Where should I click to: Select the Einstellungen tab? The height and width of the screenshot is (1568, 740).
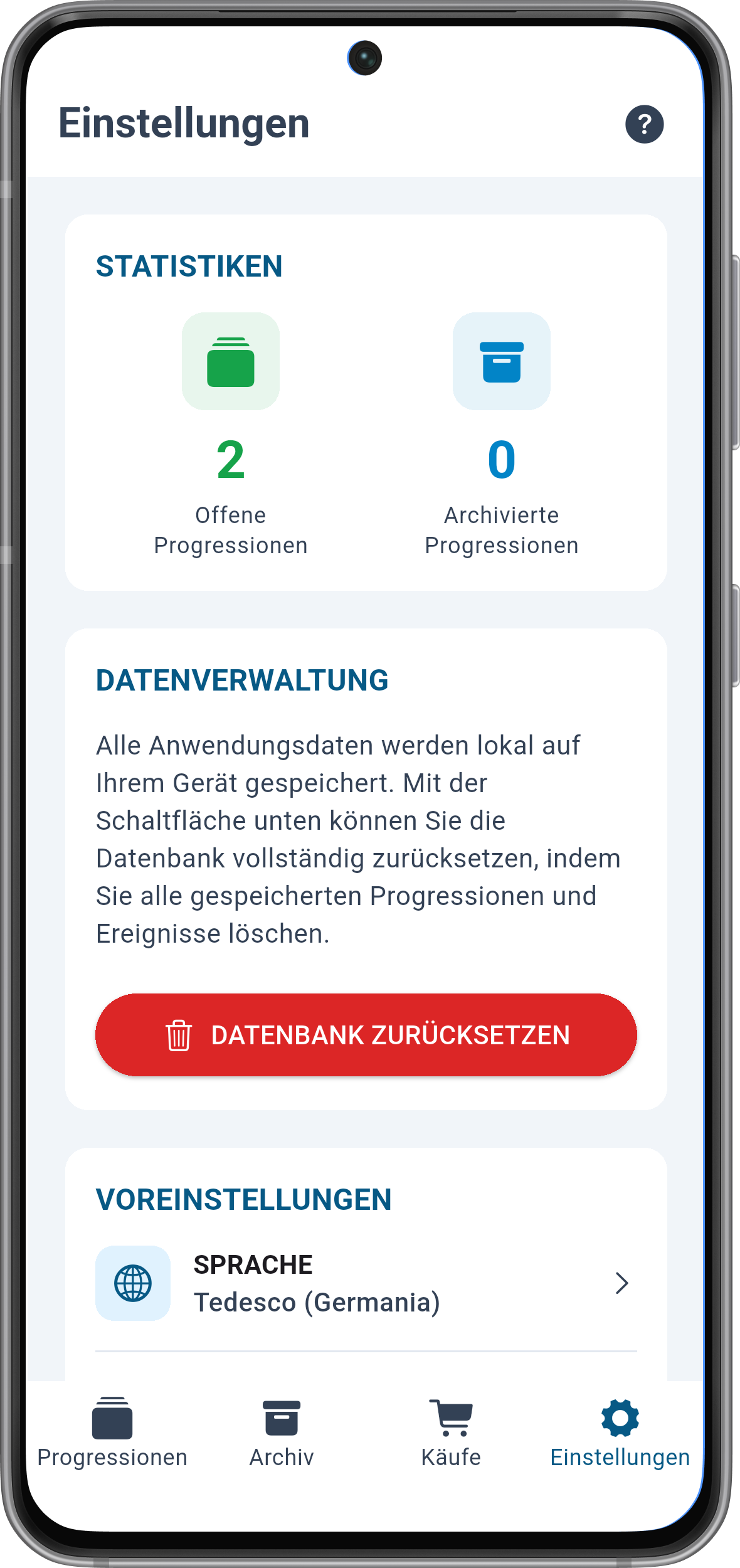click(x=620, y=1433)
